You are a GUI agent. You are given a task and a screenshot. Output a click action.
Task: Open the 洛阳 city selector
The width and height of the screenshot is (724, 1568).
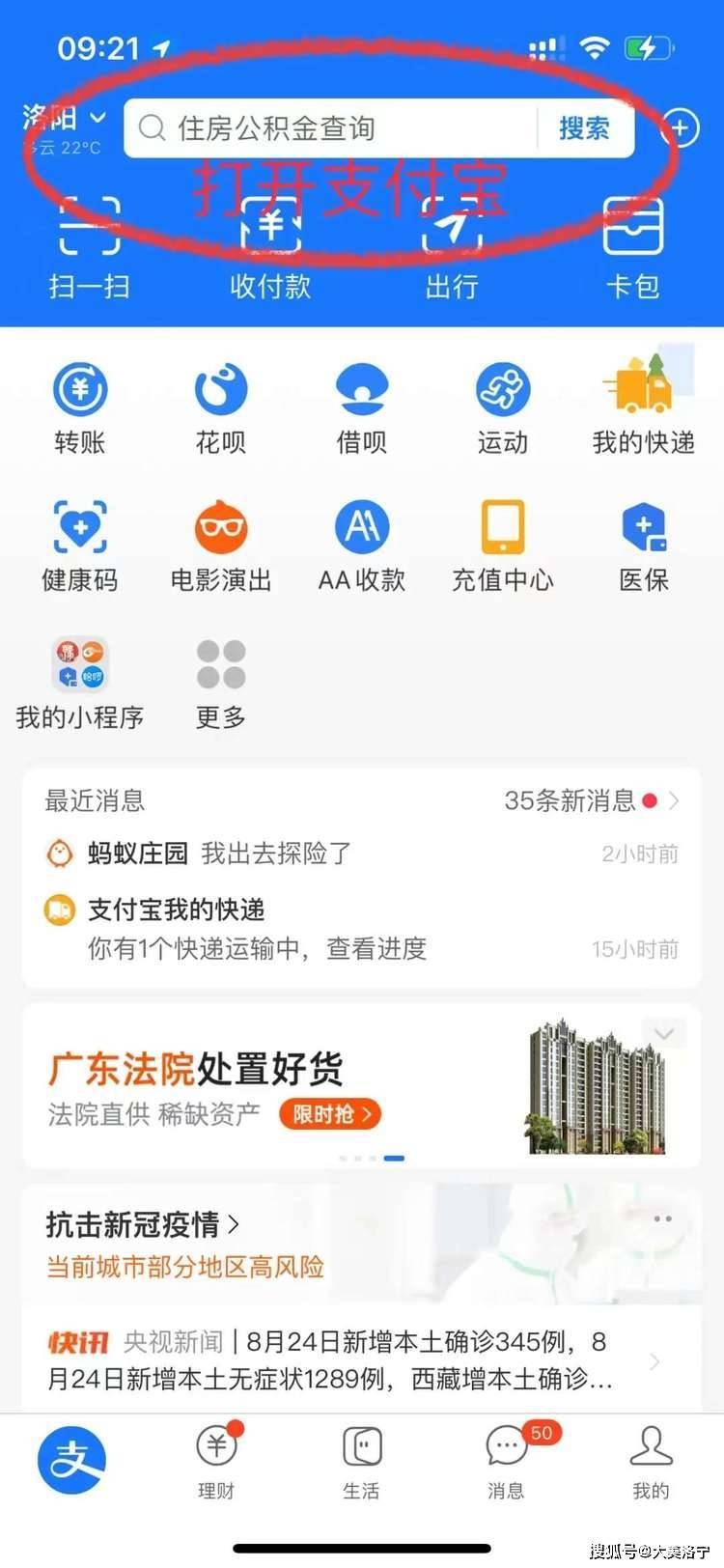point(64,119)
